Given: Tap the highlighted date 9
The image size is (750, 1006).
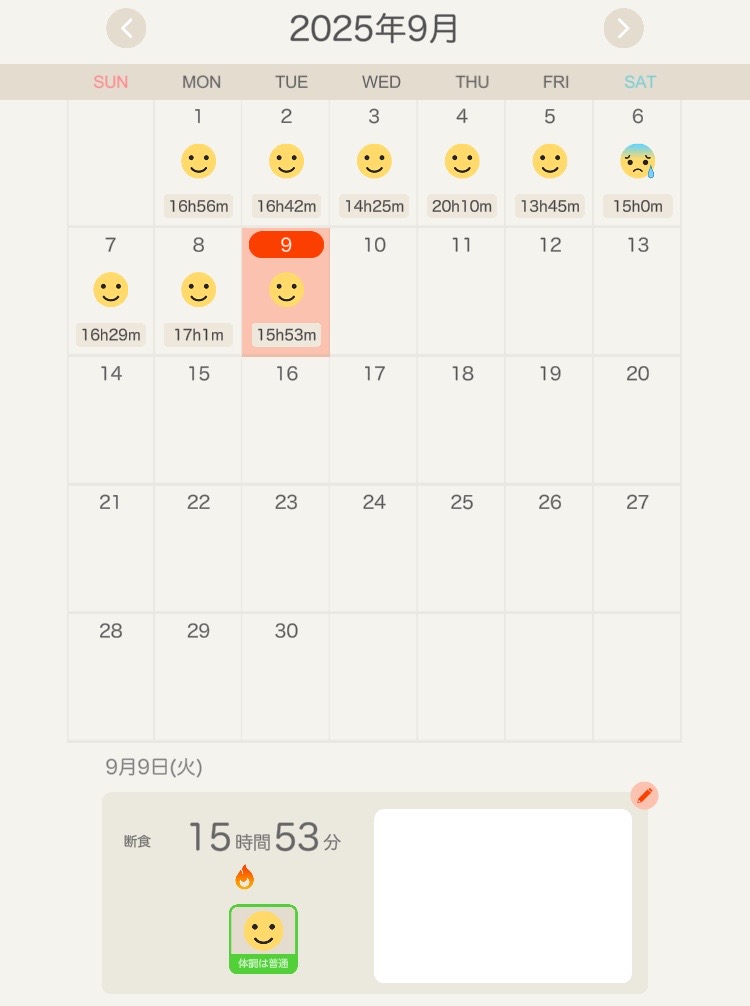Looking at the screenshot, I should click(286, 245).
